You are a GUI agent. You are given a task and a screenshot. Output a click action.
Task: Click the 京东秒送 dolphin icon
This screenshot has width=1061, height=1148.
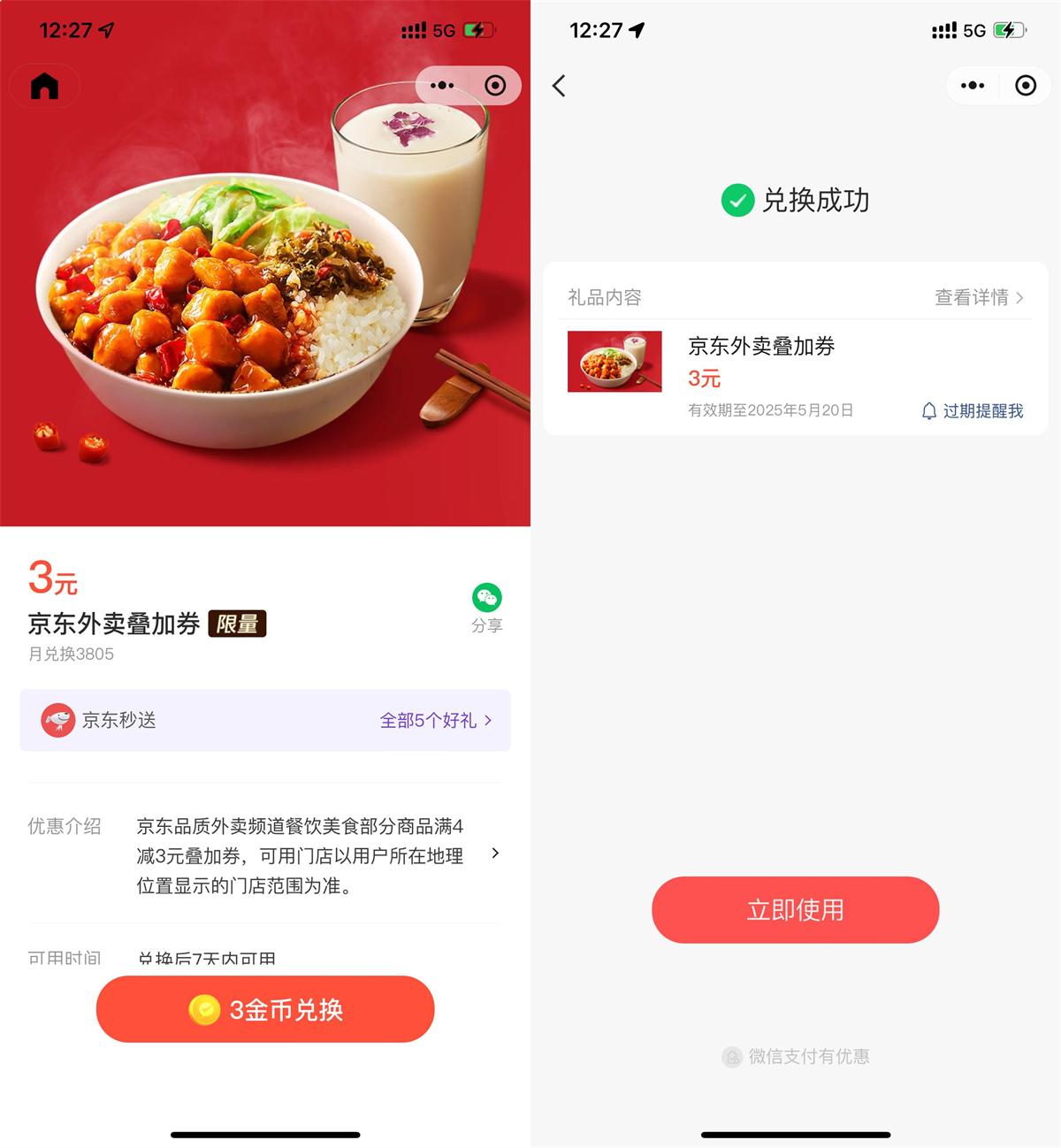pyautogui.click(x=58, y=720)
